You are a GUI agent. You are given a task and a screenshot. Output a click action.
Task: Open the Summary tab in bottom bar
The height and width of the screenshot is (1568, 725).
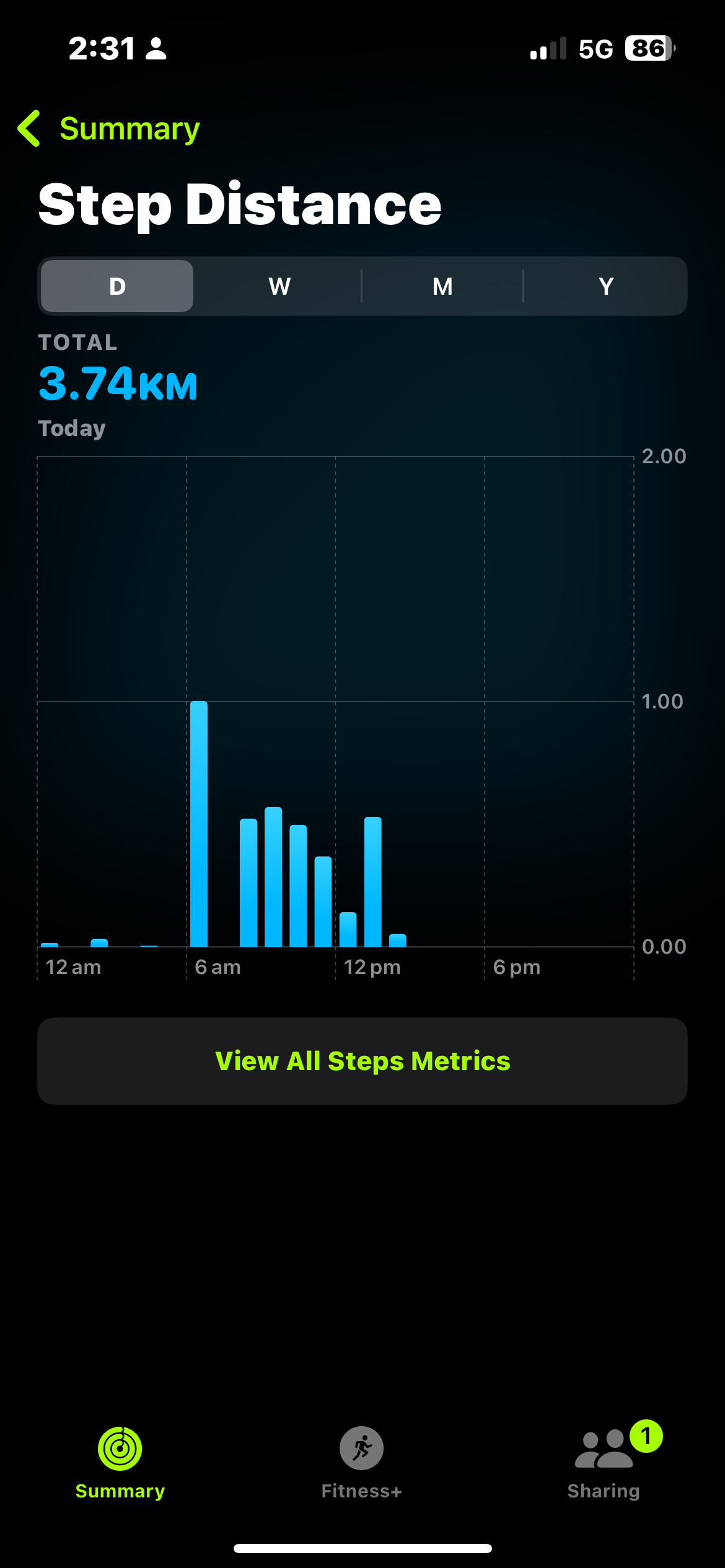tap(120, 1463)
